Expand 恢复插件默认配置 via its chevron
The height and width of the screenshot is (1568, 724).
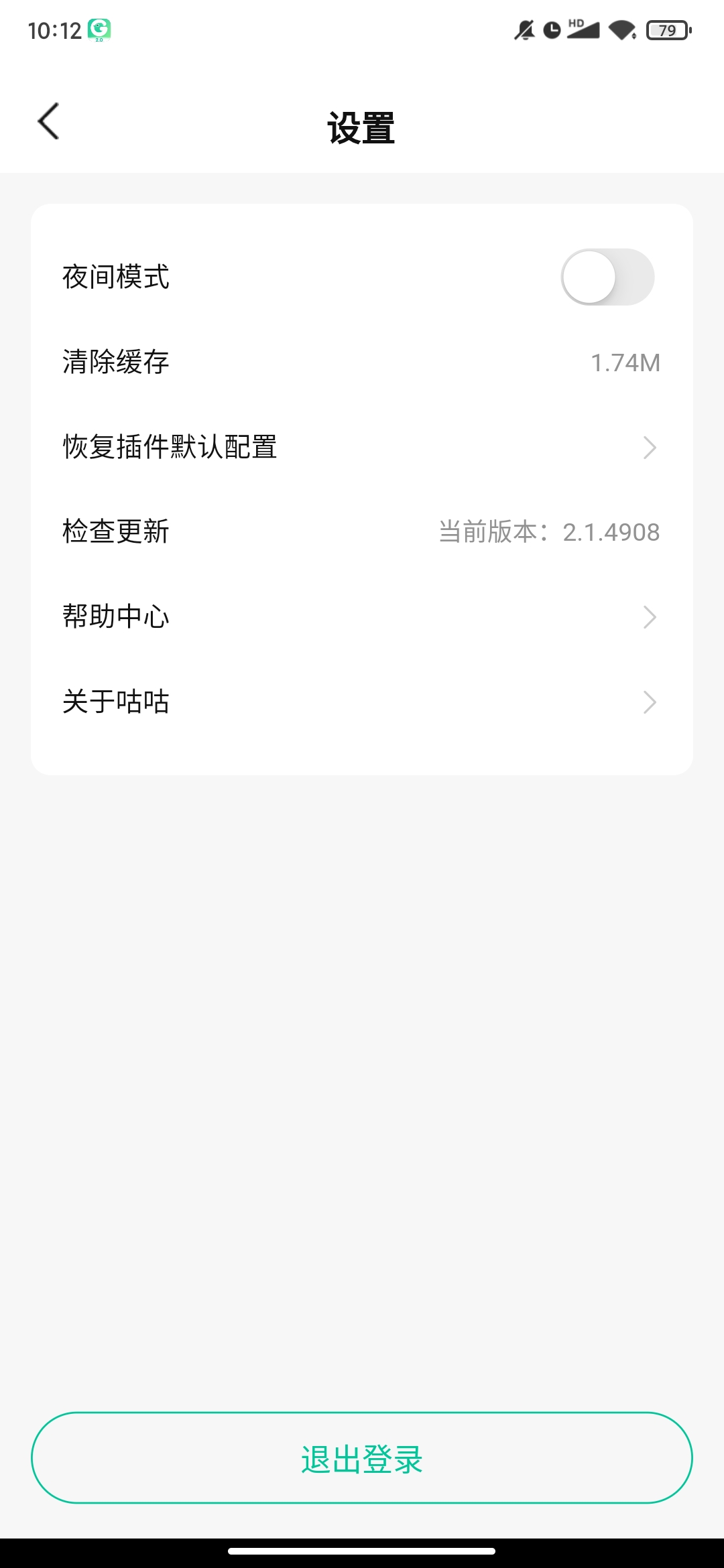pos(648,447)
